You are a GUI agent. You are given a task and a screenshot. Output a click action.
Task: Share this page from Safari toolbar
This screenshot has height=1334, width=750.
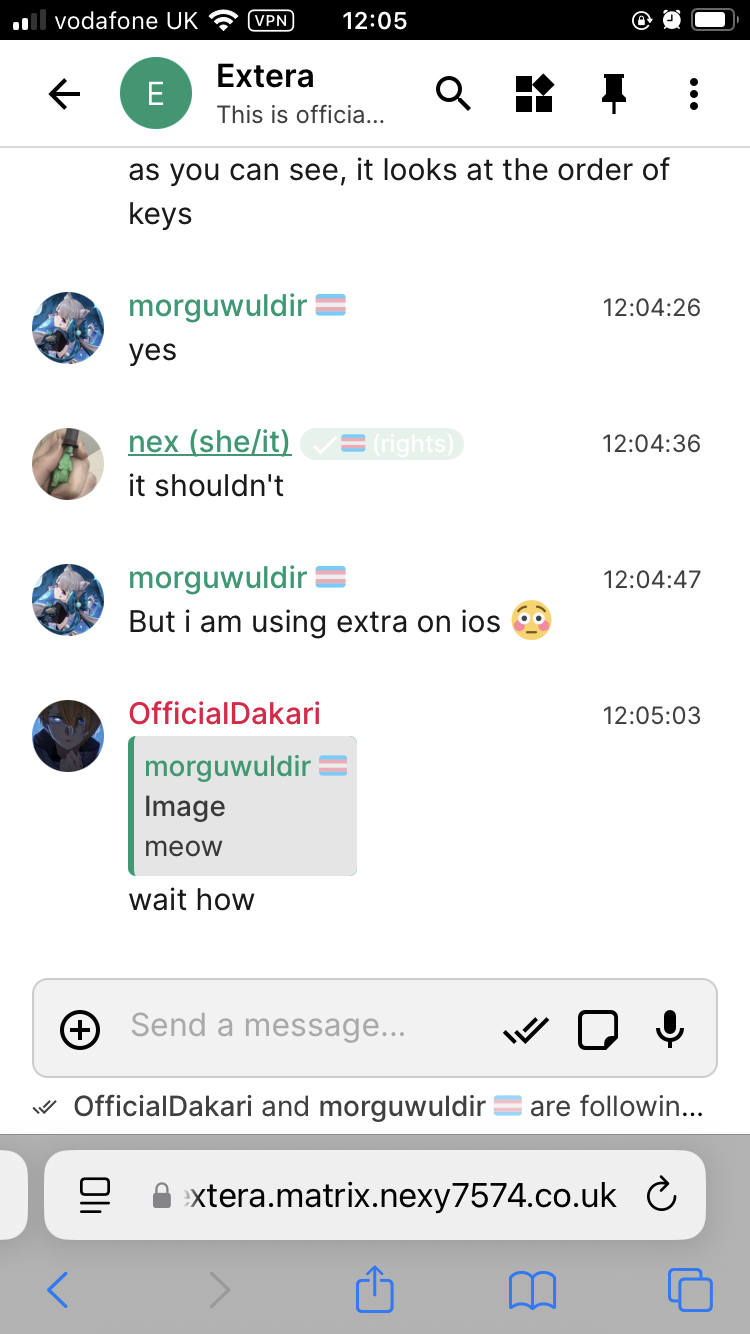click(x=375, y=1289)
